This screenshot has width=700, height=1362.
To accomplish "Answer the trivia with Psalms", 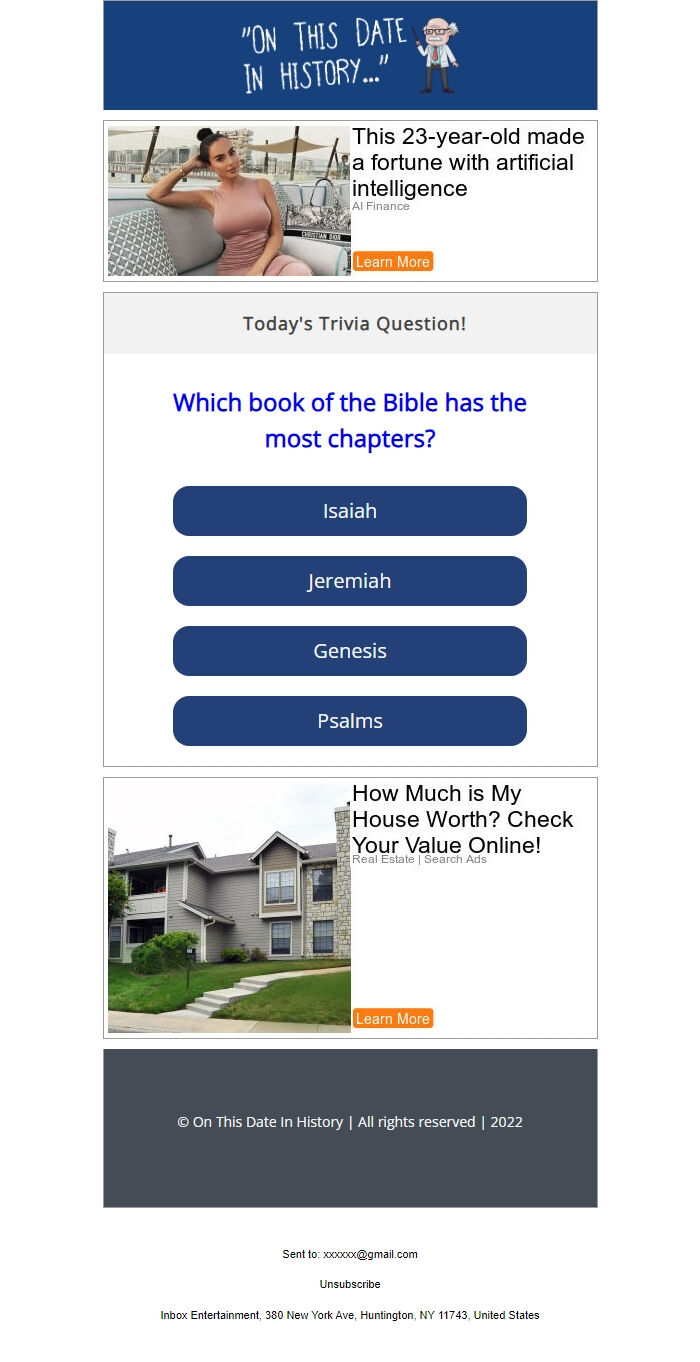I will 349,721.
